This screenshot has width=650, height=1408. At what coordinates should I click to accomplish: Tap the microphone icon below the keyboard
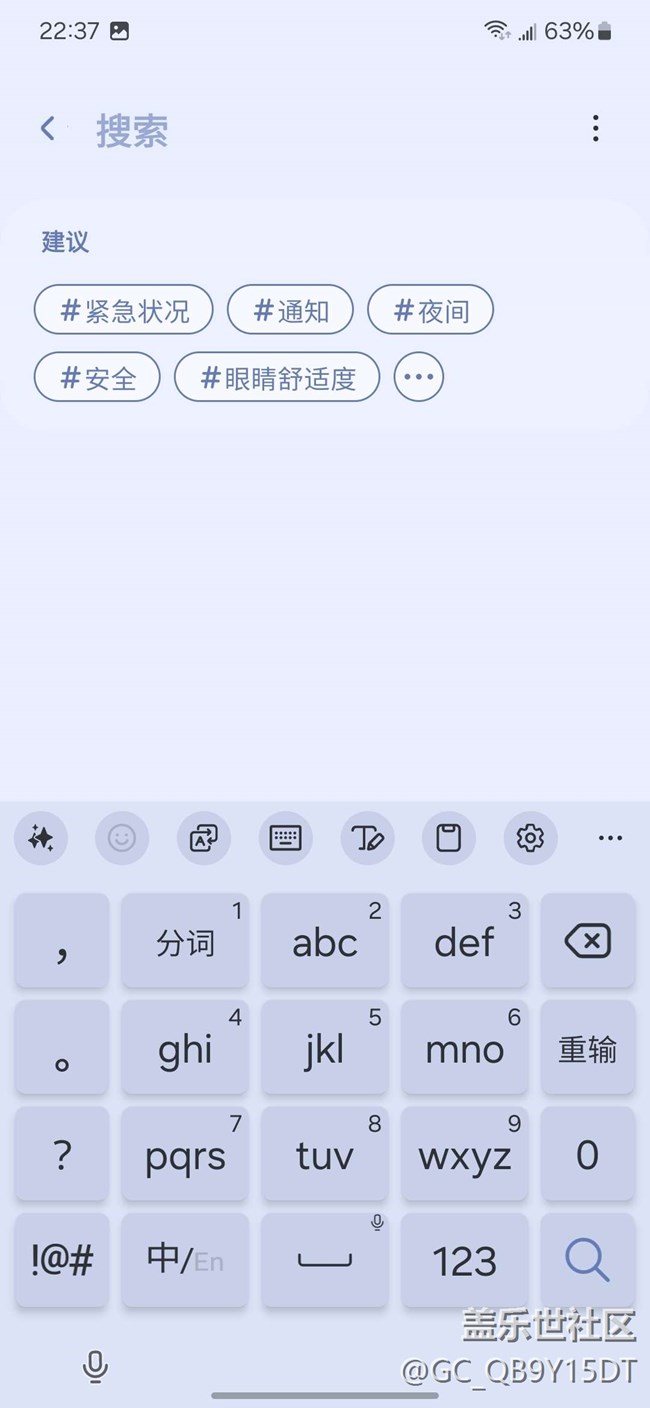95,1366
